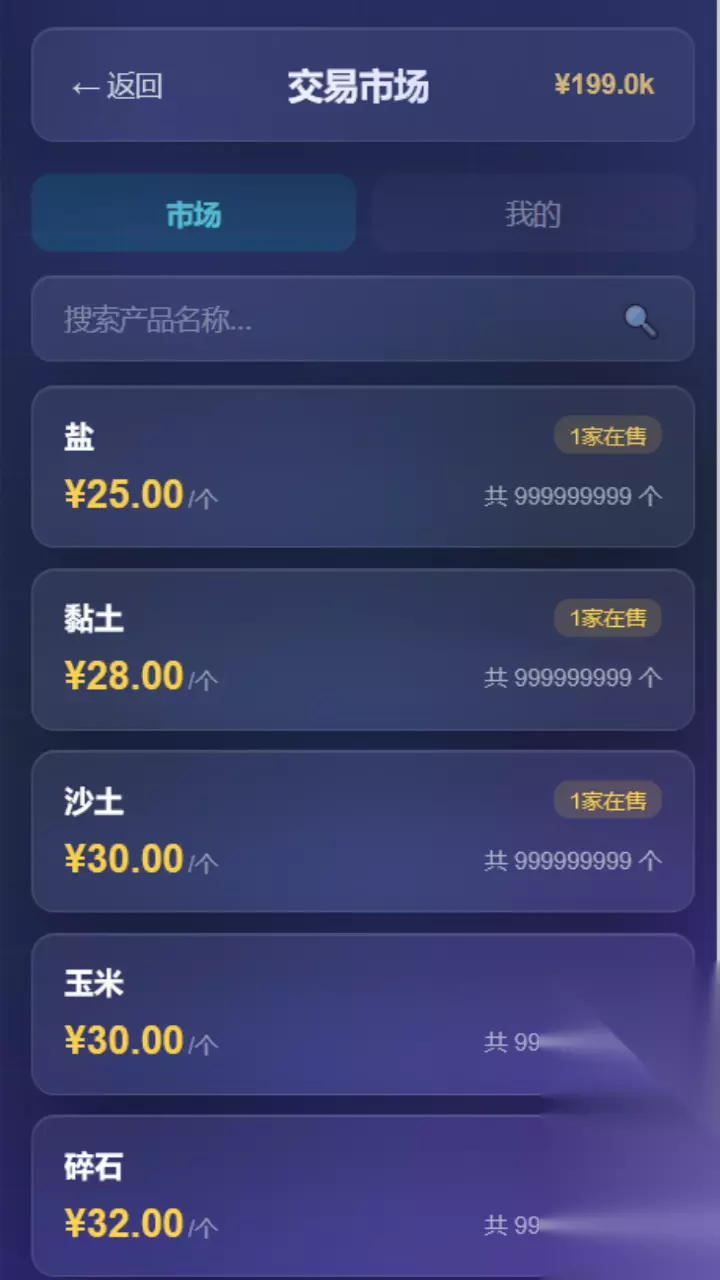This screenshot has height=1280, width=720.
Task: Open the 盐 product card
Action: click(363, 467)
